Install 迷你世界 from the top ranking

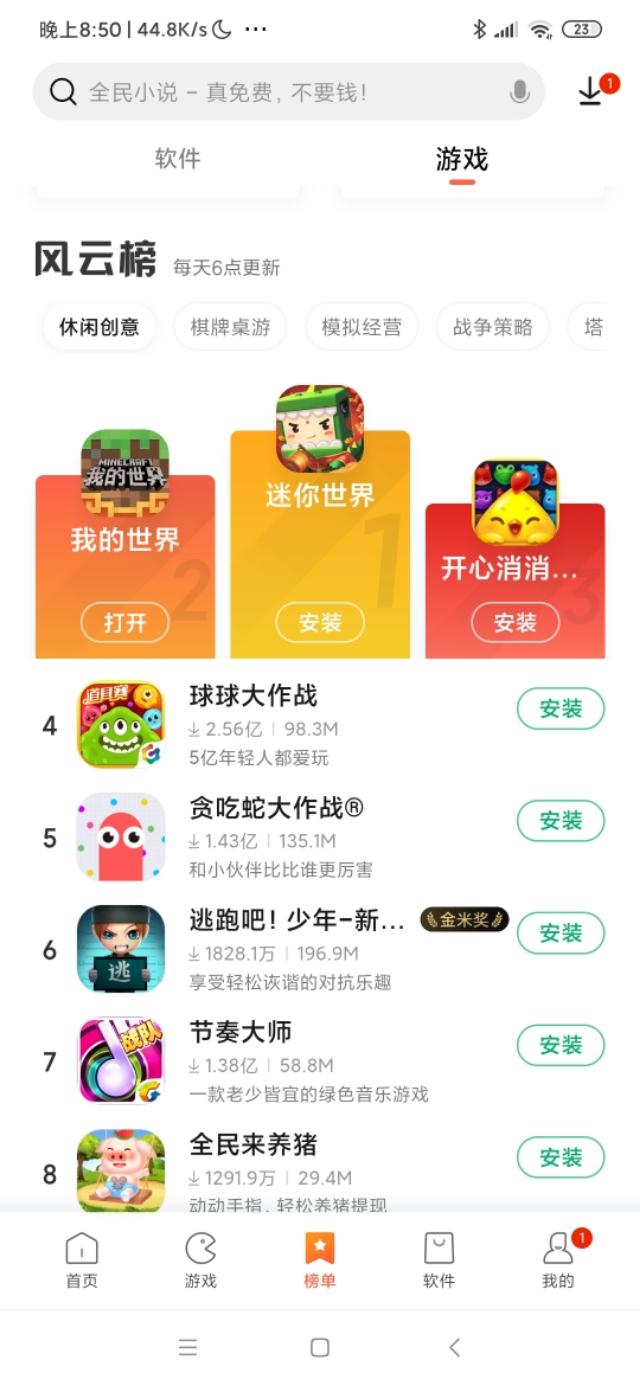point(320,623)
